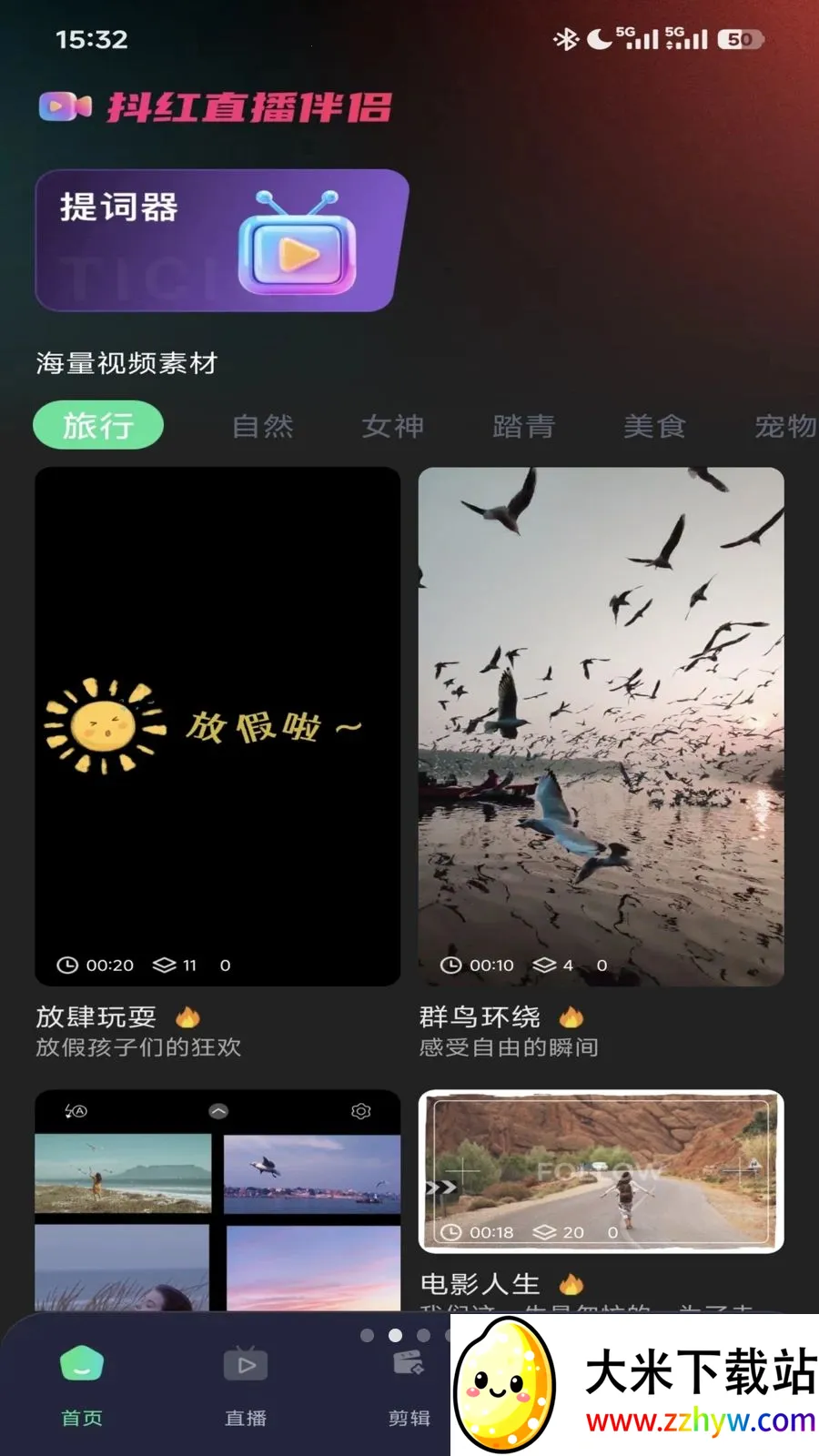Switch to the 女神 category
Screen dimensions: 819x1456
393,426
